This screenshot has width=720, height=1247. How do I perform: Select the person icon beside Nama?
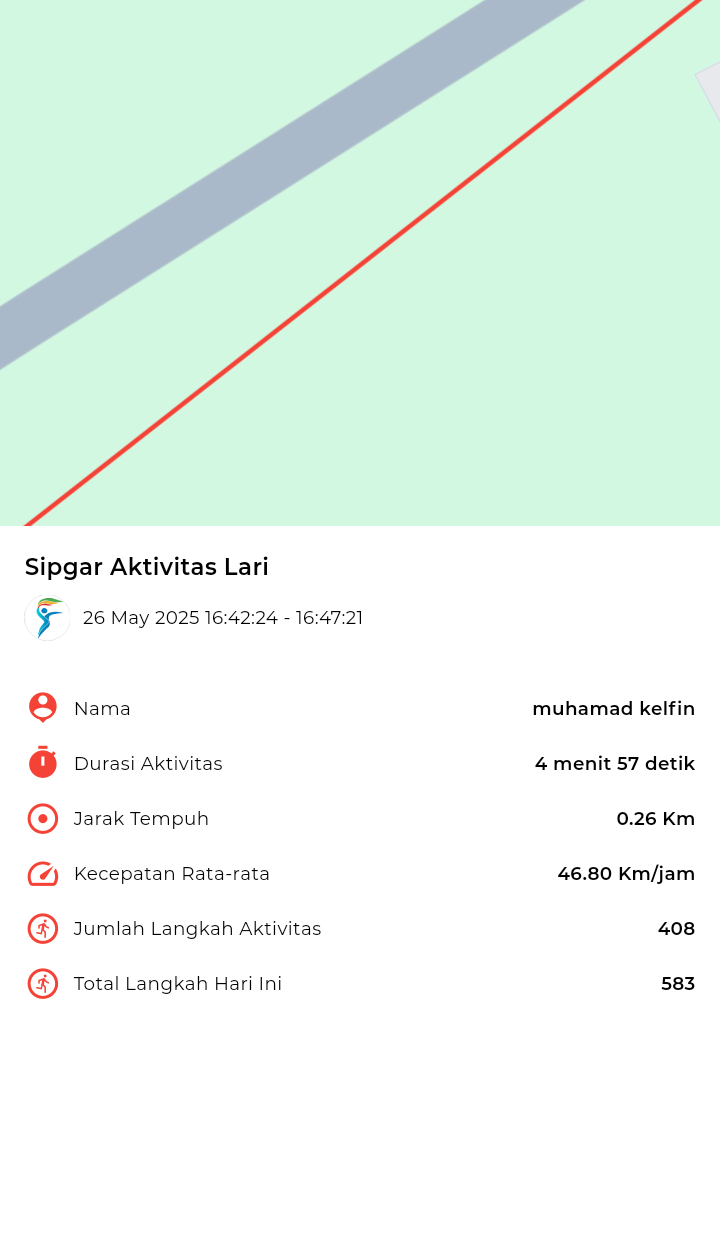(x=42, y=708)
